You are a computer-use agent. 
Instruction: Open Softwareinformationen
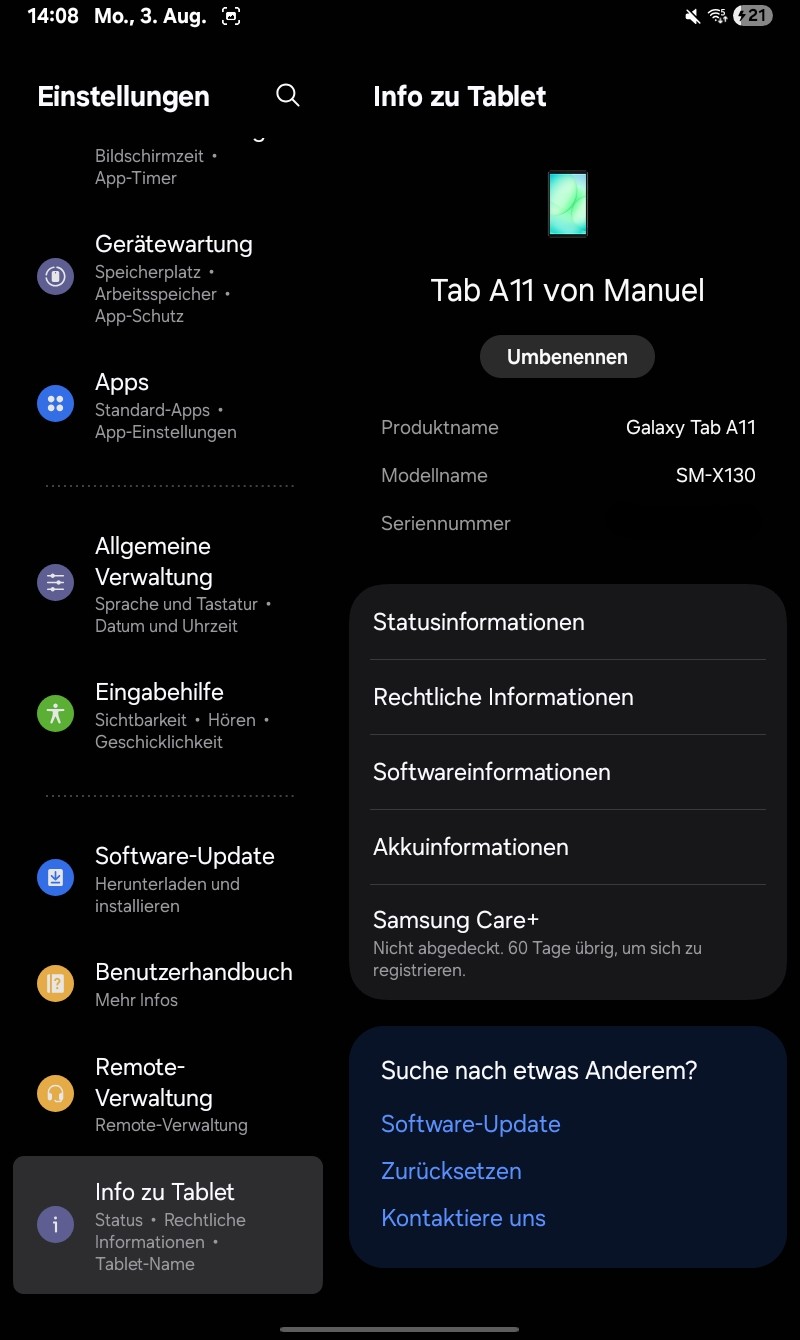[x=568, y=772]
